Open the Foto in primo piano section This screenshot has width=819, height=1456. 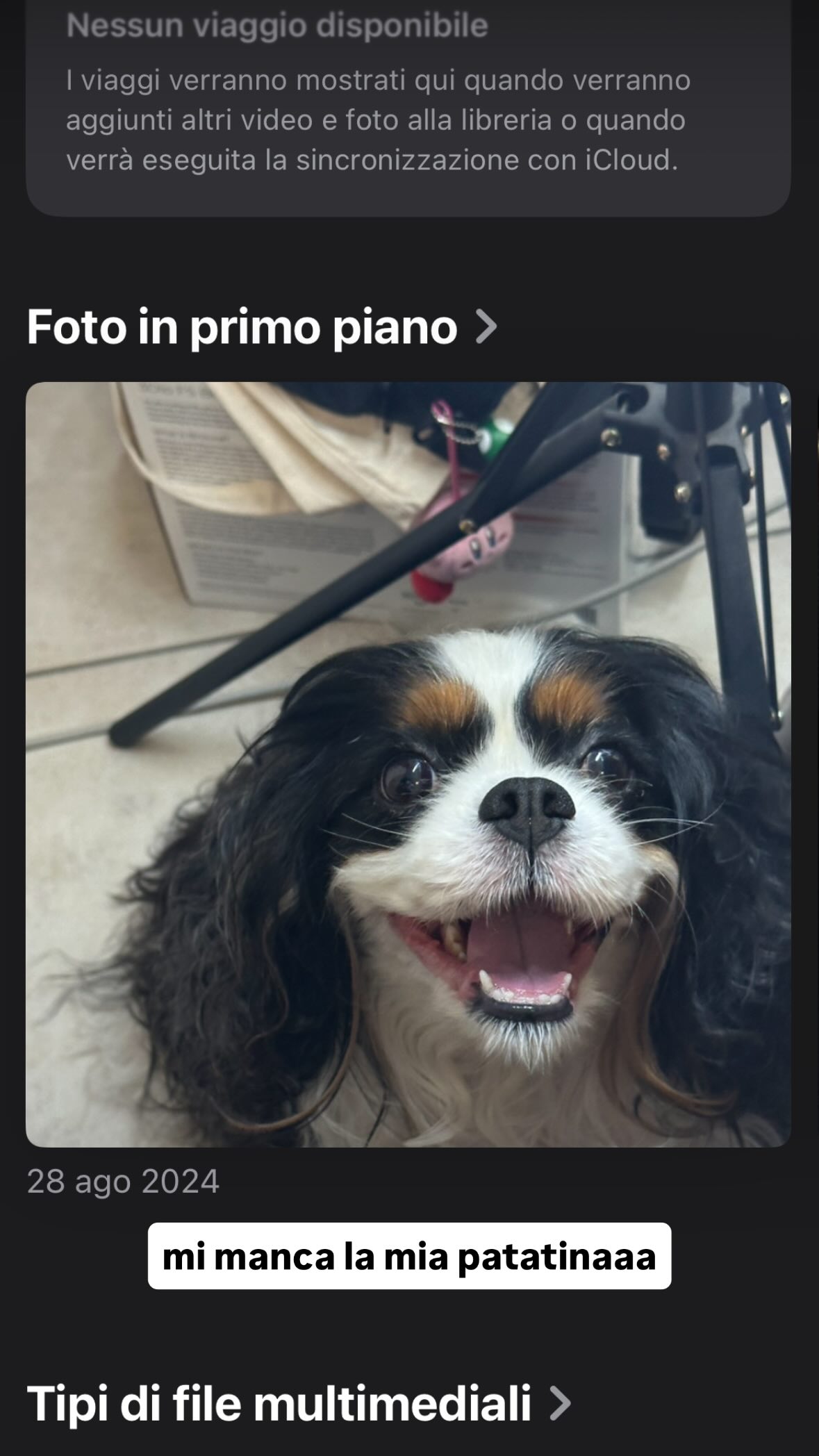point(262,326)
